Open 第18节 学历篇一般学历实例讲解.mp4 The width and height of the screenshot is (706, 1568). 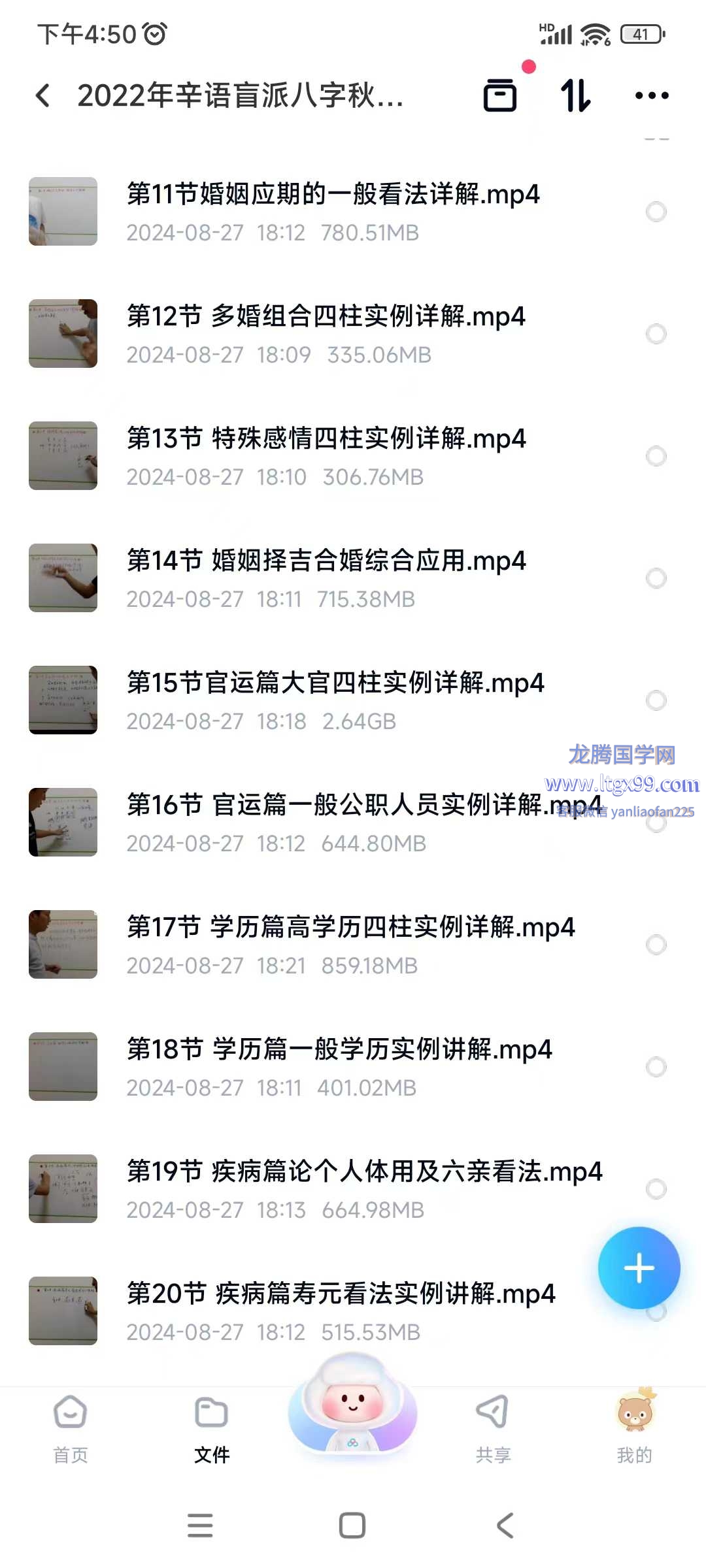(339, 1066)
